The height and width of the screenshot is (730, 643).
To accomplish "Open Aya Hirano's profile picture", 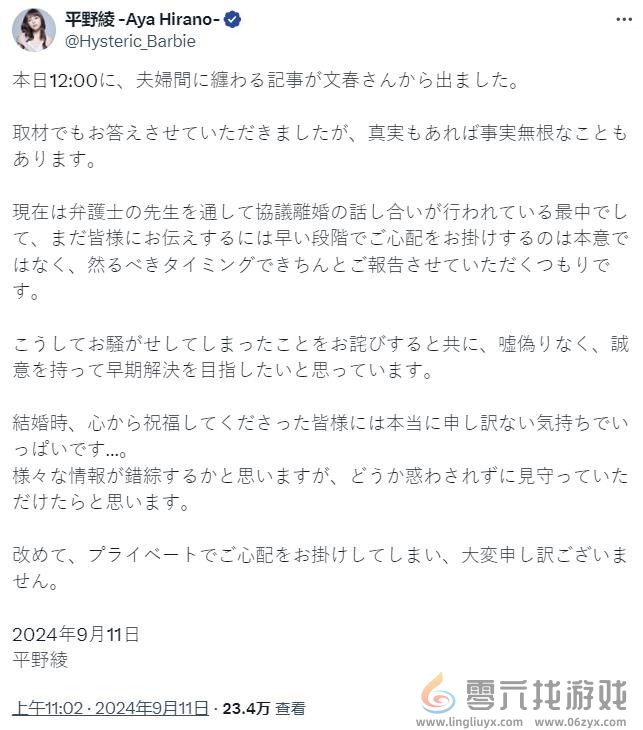I will 33,31.
